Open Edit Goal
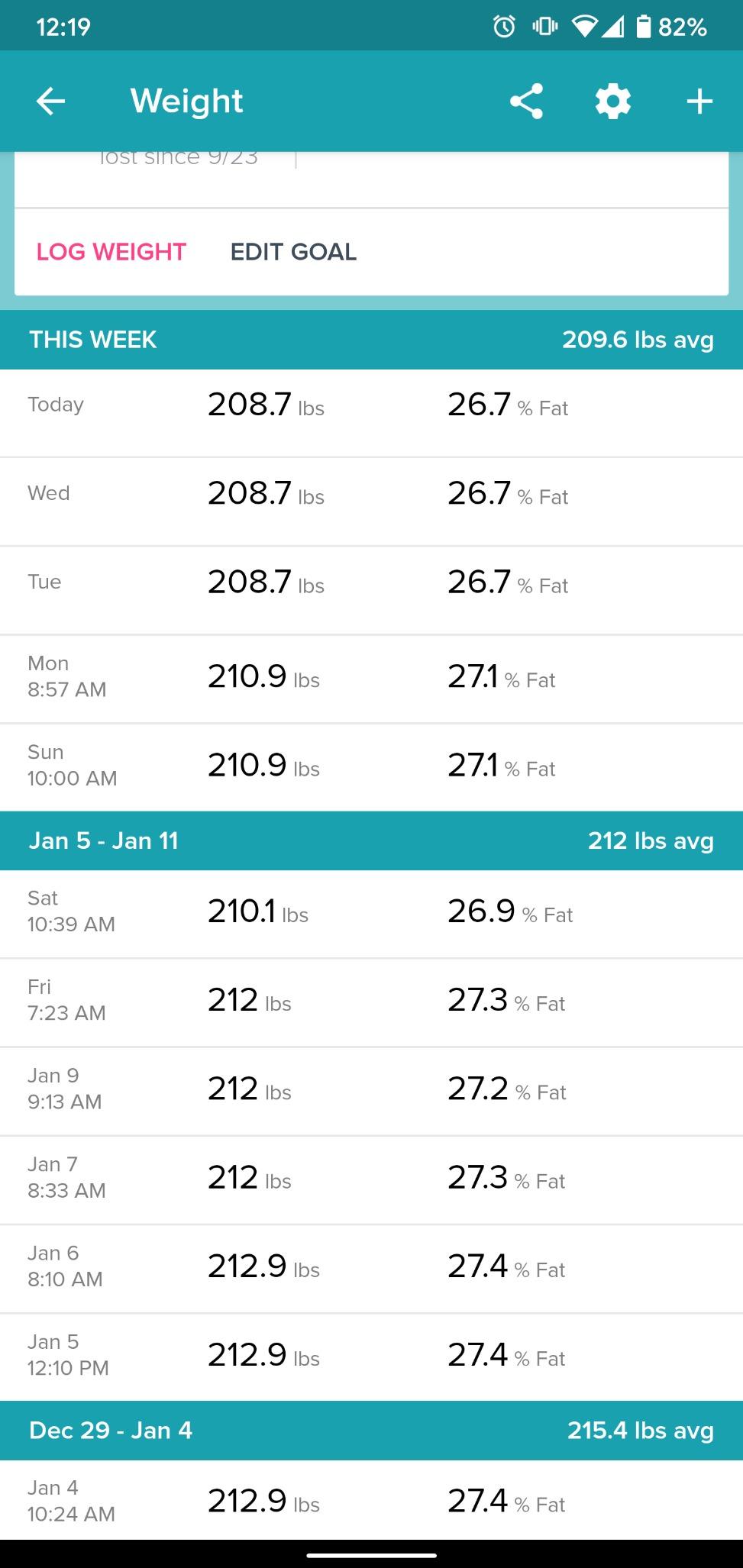The width and height of the screenshot is (743, 1568). (x=293, y=252)
